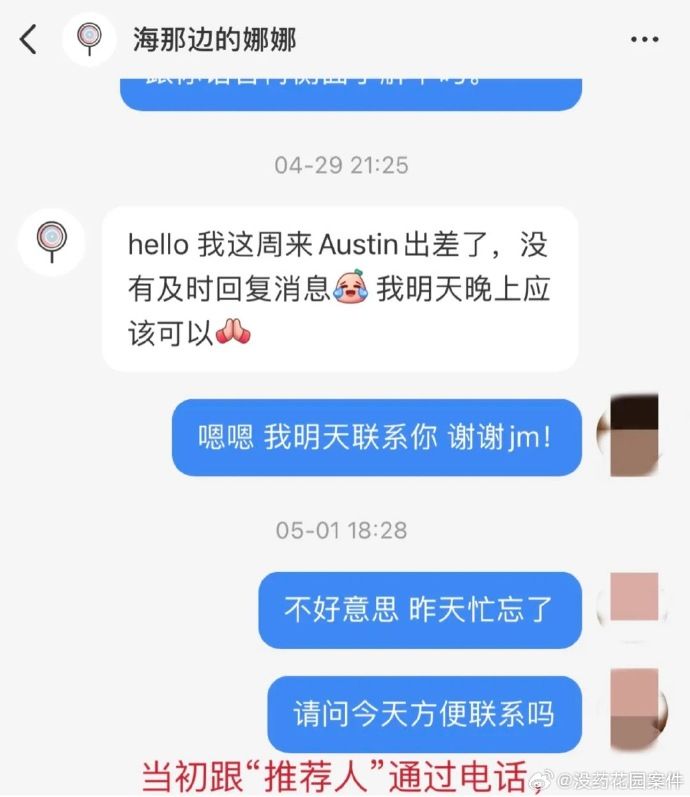690x797 pixels.
Task: Tap the sender's avatar beside the Austin message
Action: pyautogui.click(x=51, y=243)
